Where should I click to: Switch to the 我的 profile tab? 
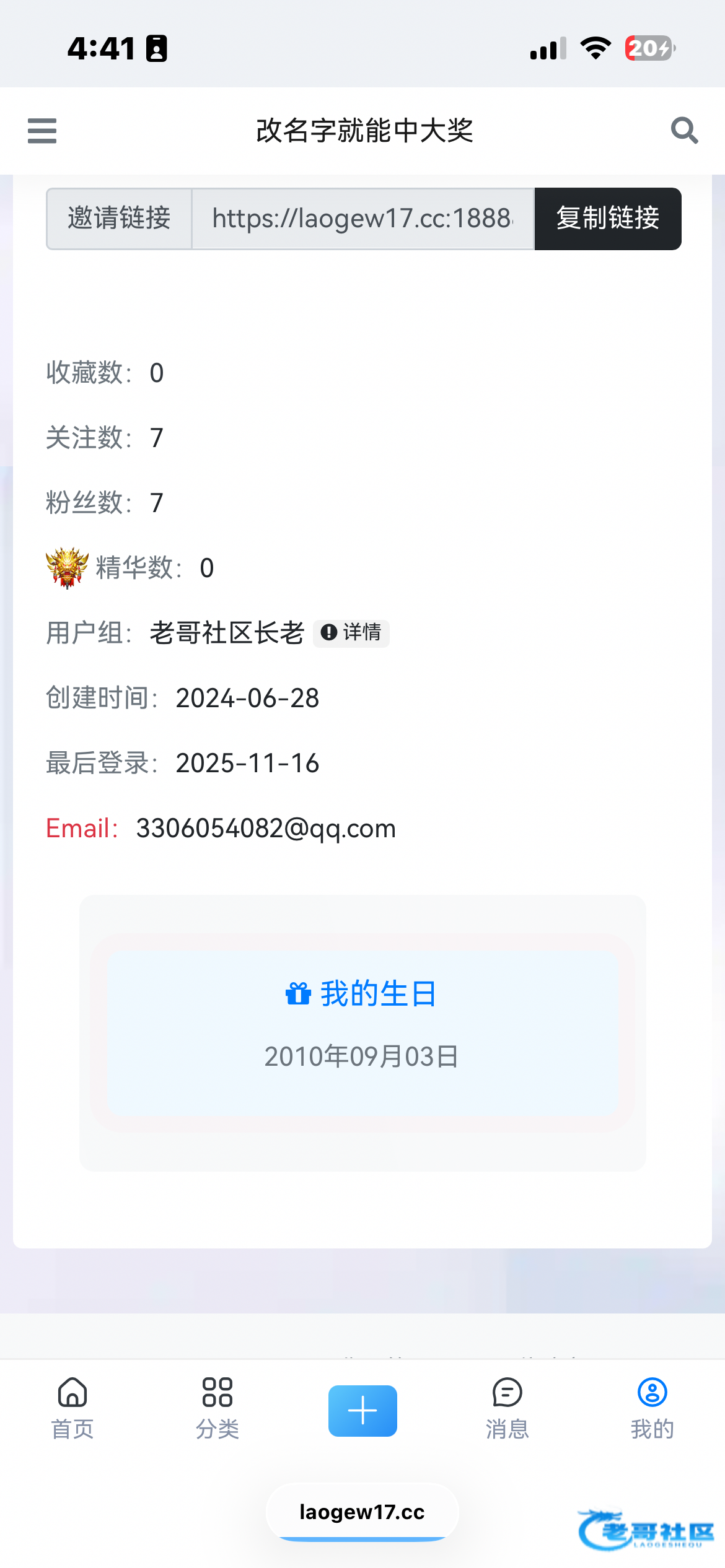coord(652,1408)
